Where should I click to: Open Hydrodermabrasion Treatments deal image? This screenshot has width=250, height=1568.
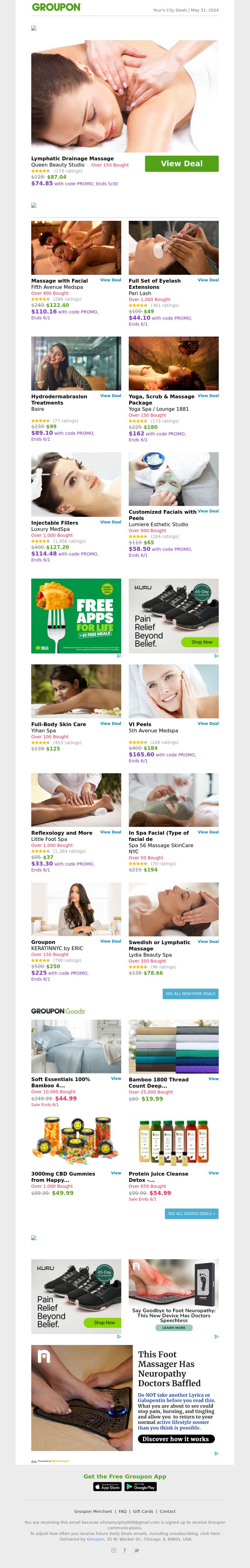(x=76, y=363)
